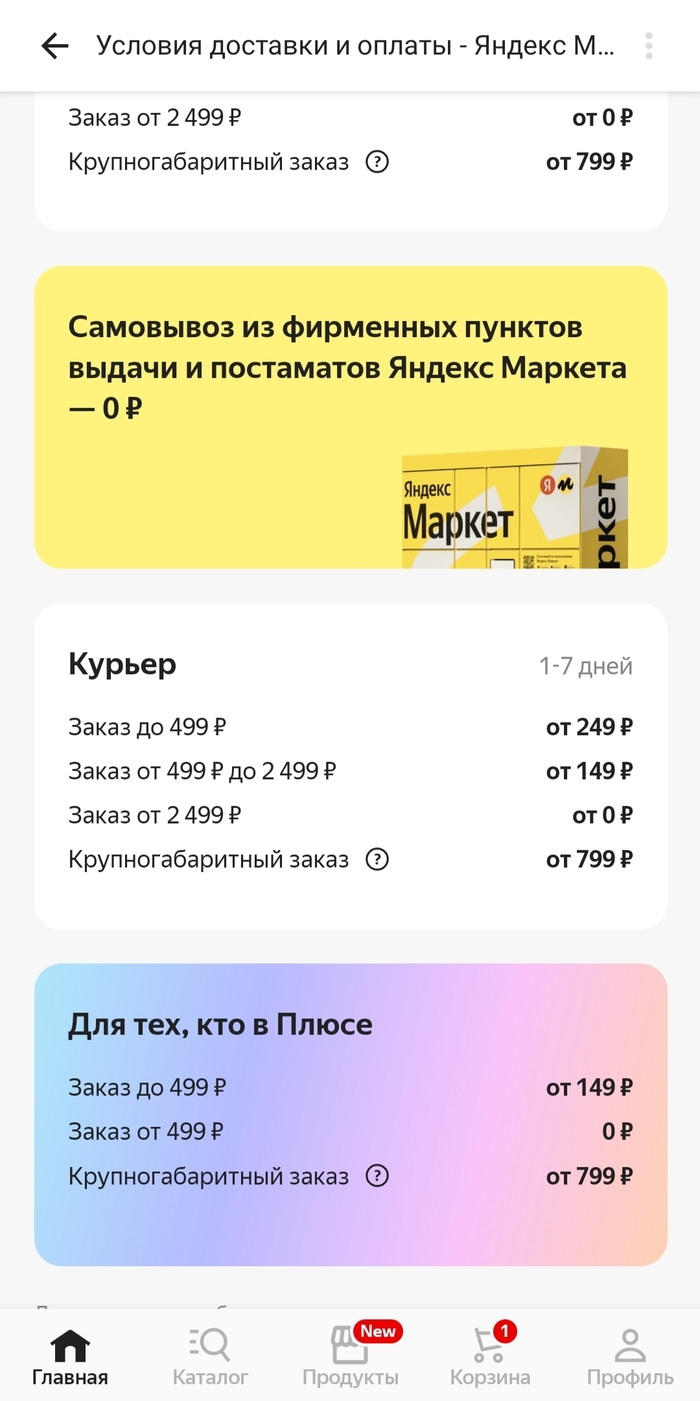Image resolution: width=700 pixels, height=1401 pixels.
Task: Open the oversized order help icon in Курьер card
Action: [377, 859]
